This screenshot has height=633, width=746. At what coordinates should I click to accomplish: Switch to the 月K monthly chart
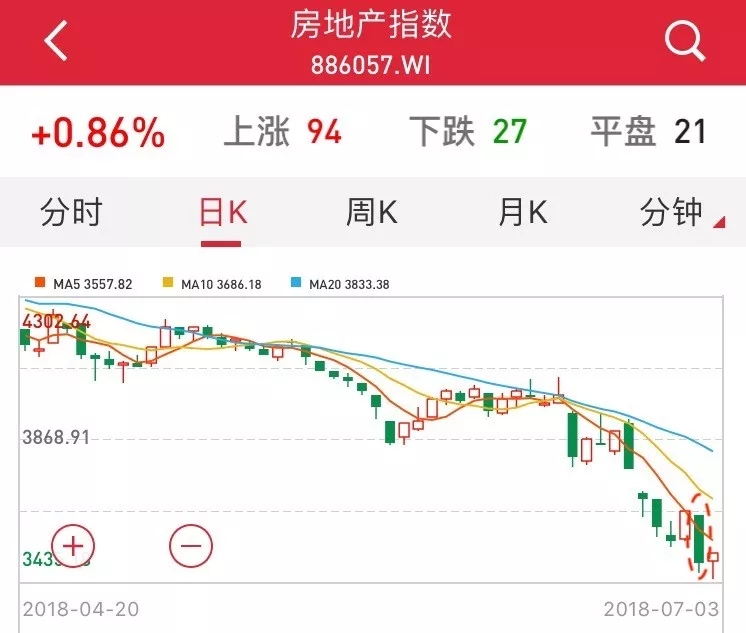(523, 213)
